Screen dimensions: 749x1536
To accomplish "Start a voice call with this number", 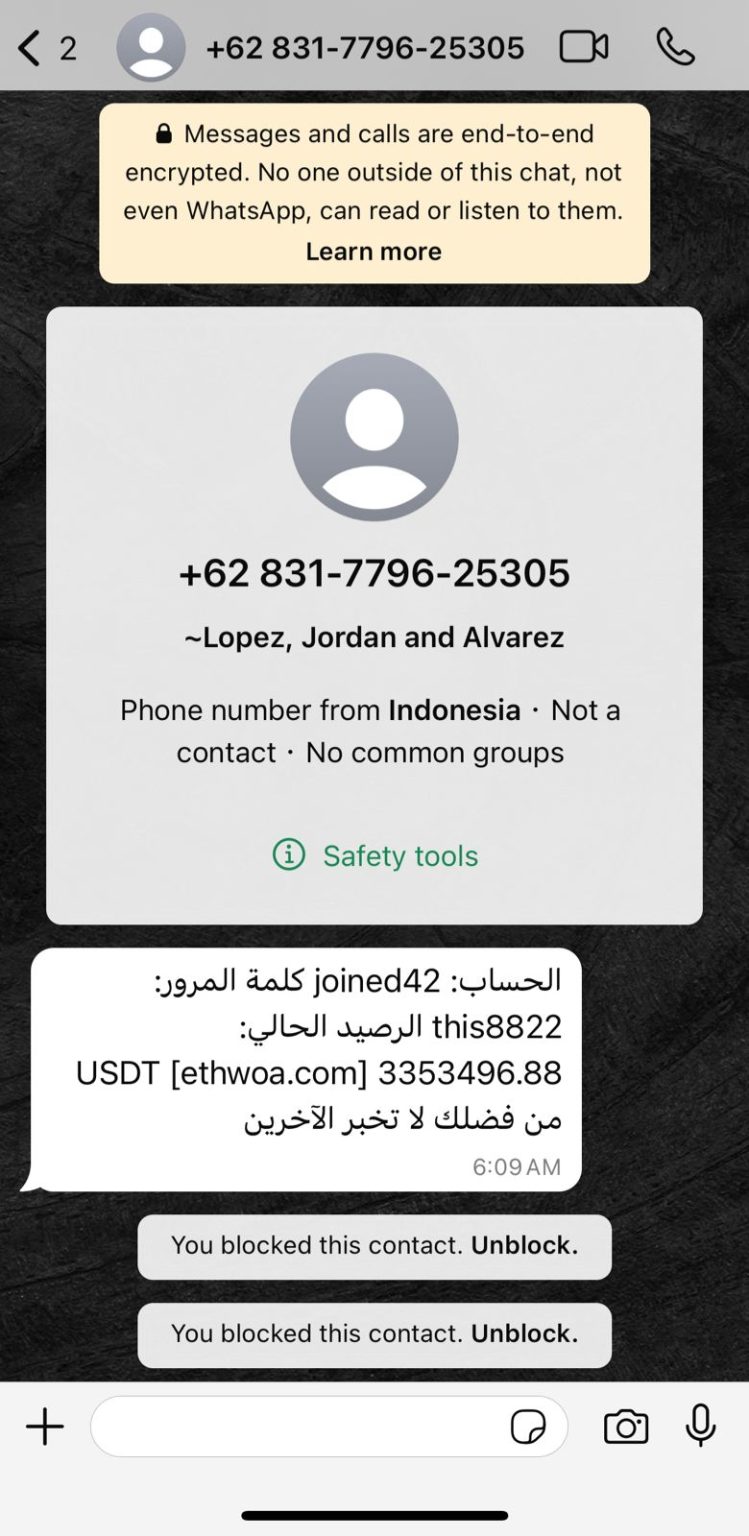I will tap(675, 47).
